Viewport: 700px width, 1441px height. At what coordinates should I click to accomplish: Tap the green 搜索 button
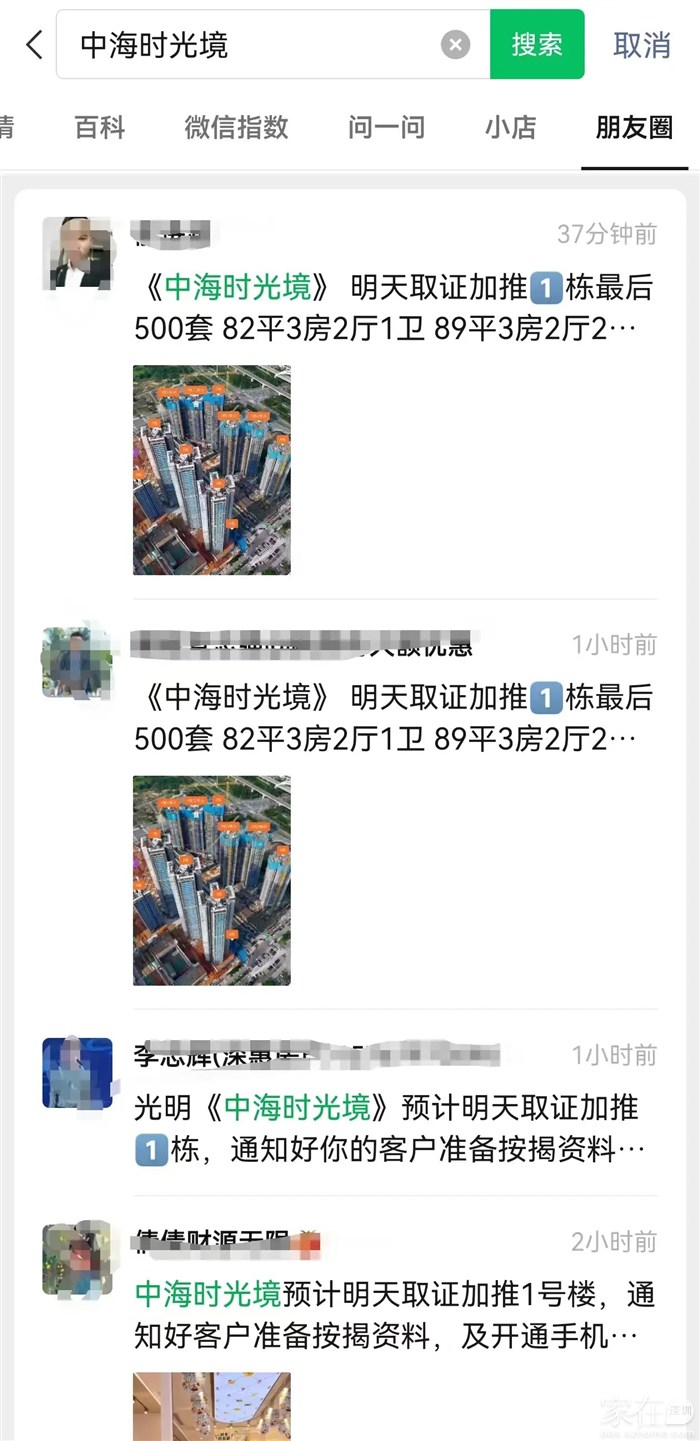click(x=537, y=45)
